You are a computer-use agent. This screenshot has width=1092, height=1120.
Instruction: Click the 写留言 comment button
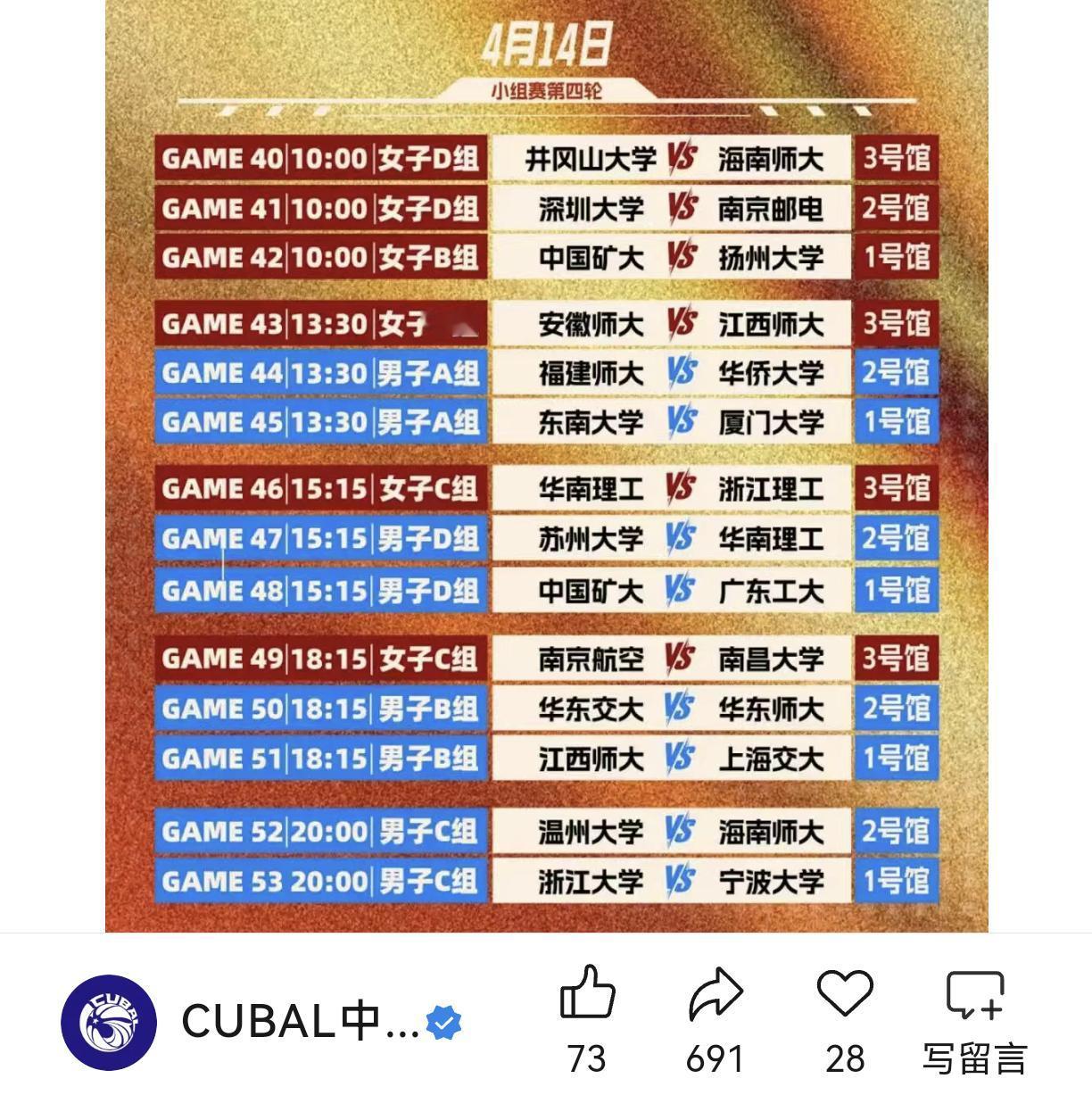coord(972,1062)
